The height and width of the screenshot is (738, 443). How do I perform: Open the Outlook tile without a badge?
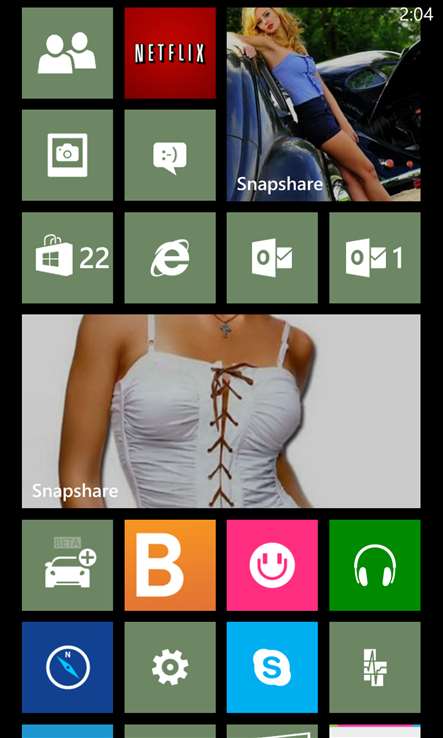pos(272,258)
